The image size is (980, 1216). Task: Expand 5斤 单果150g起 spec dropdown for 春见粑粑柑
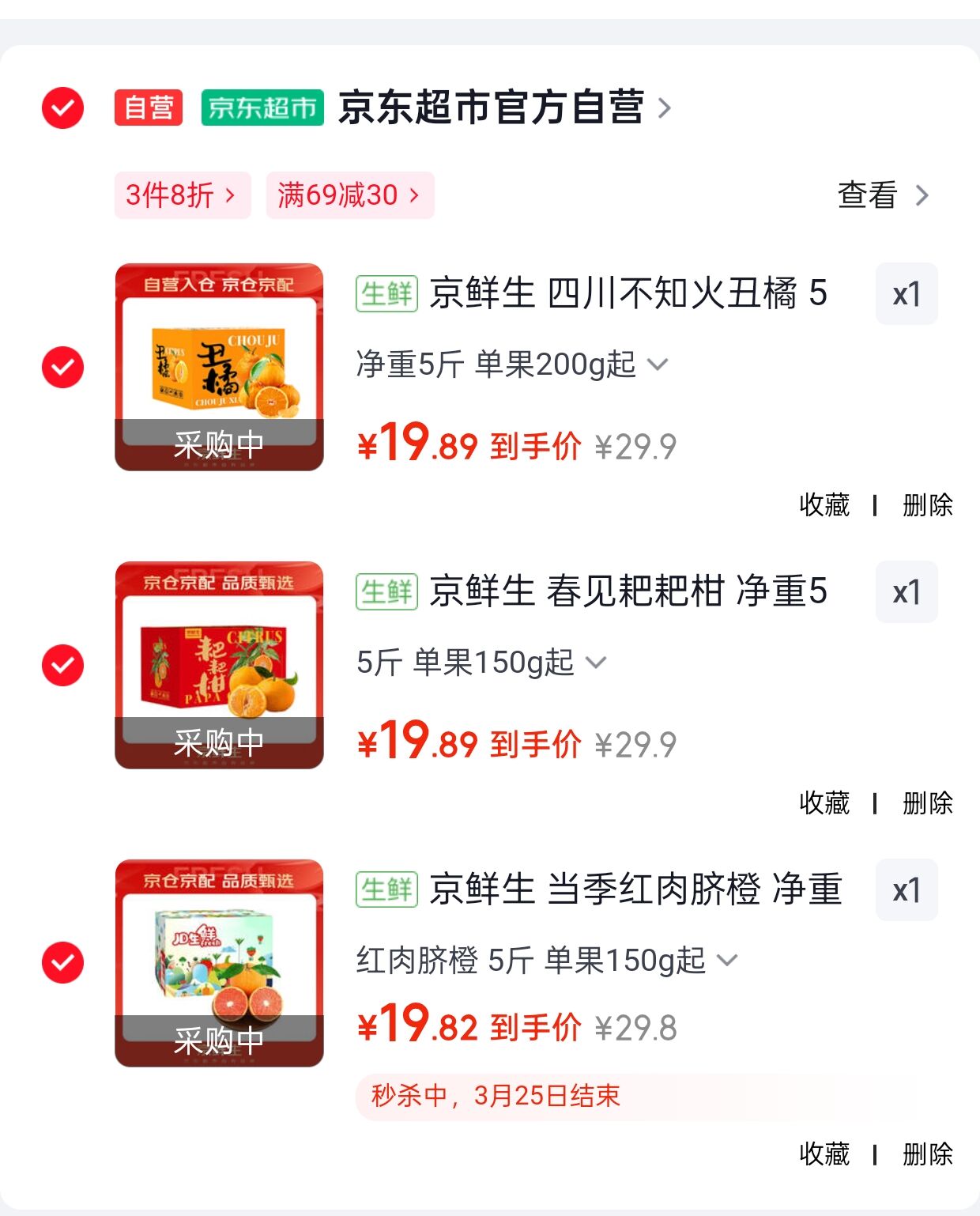(x=481, y=663)
